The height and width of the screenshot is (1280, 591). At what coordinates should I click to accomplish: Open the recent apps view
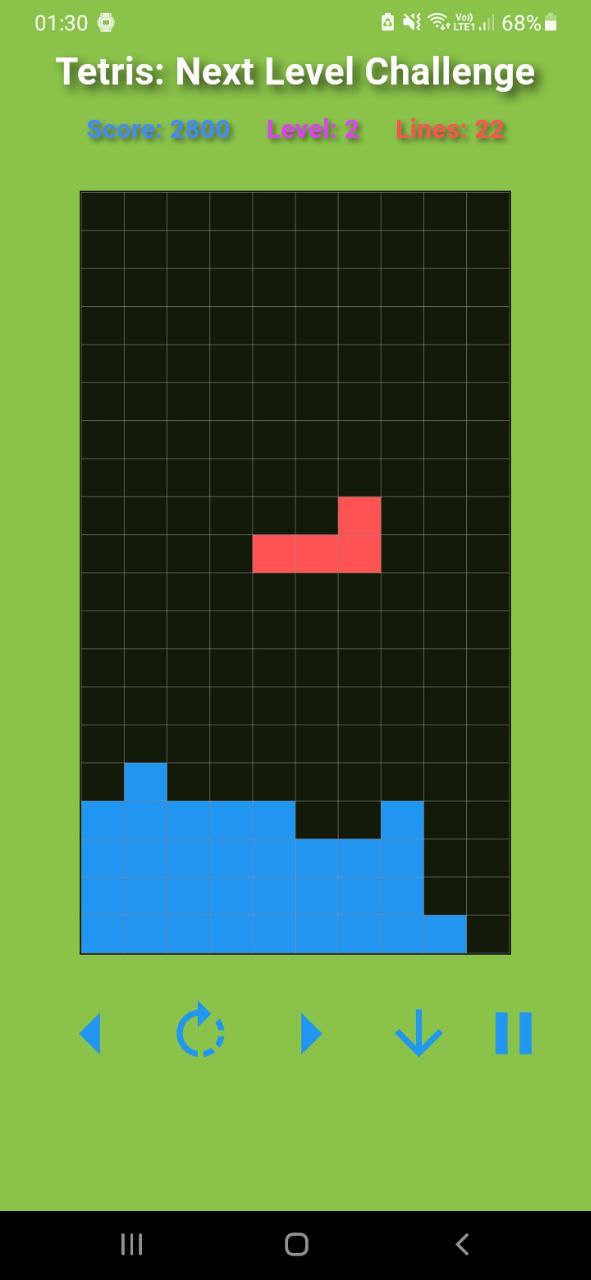pyautogui.click(x=131, y=1244)
